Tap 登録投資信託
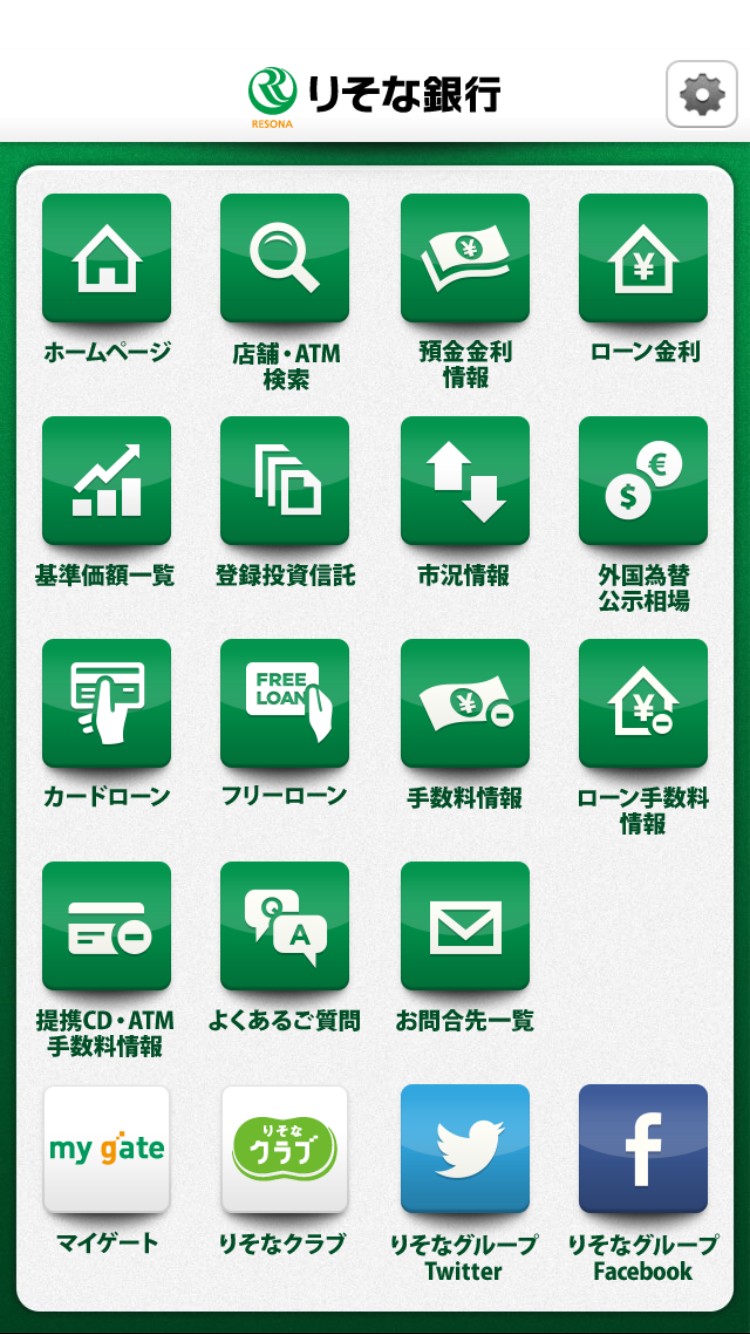This screenshot has height=1334, width=750. tap(285, 481)
